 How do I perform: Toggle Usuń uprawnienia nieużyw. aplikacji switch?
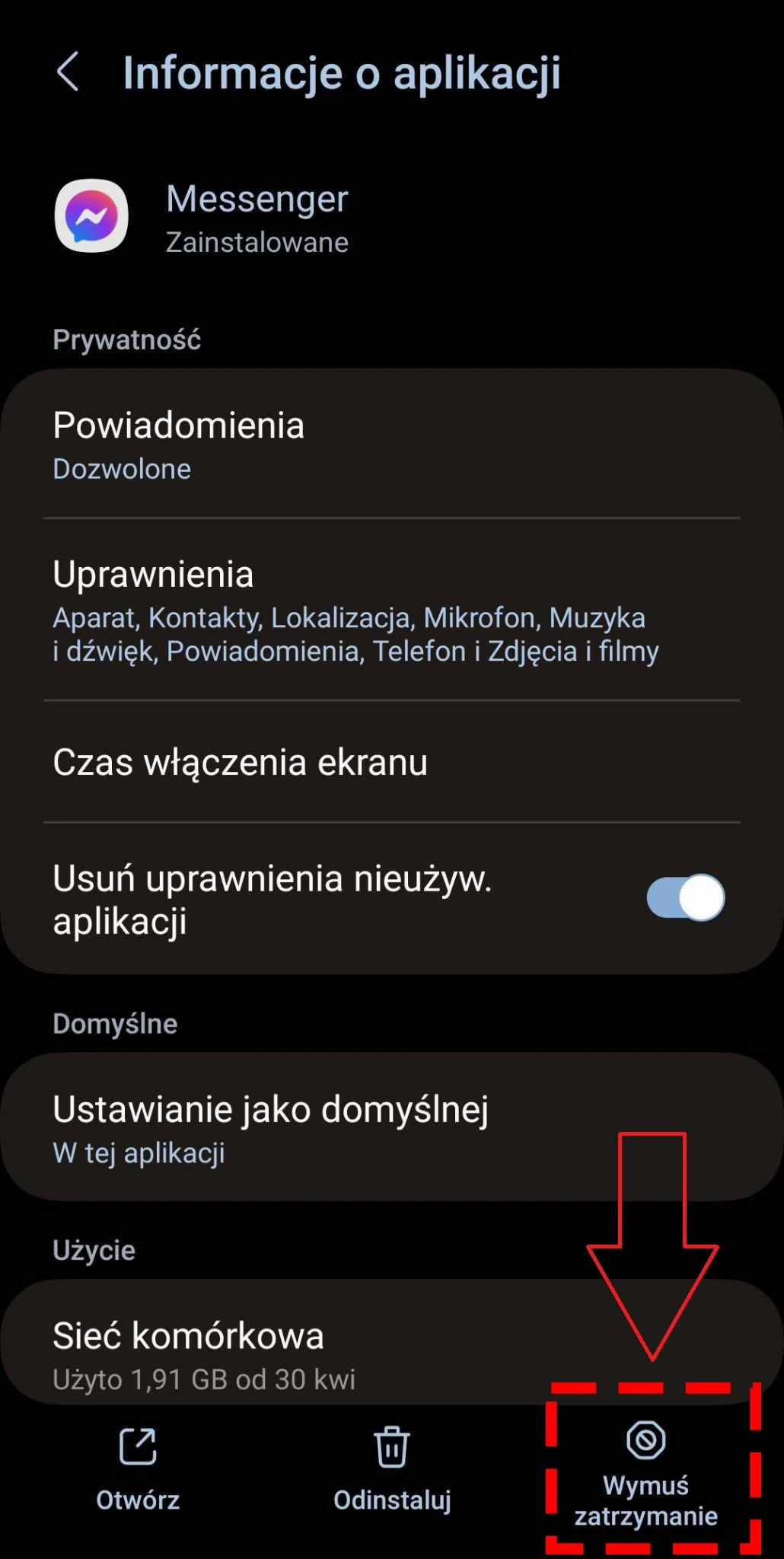click(685, 898)
